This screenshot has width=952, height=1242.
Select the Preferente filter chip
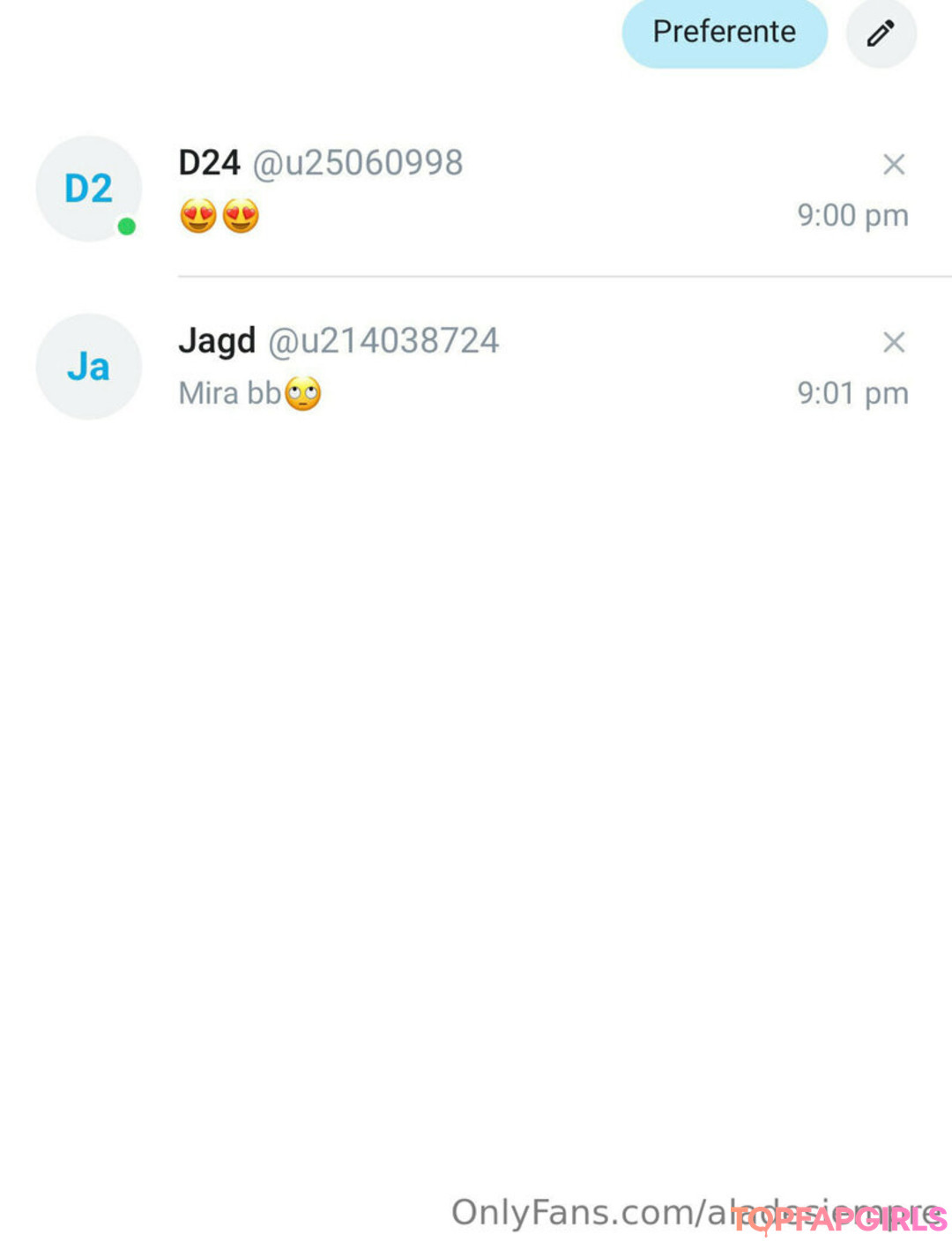[x=724, y=33]
